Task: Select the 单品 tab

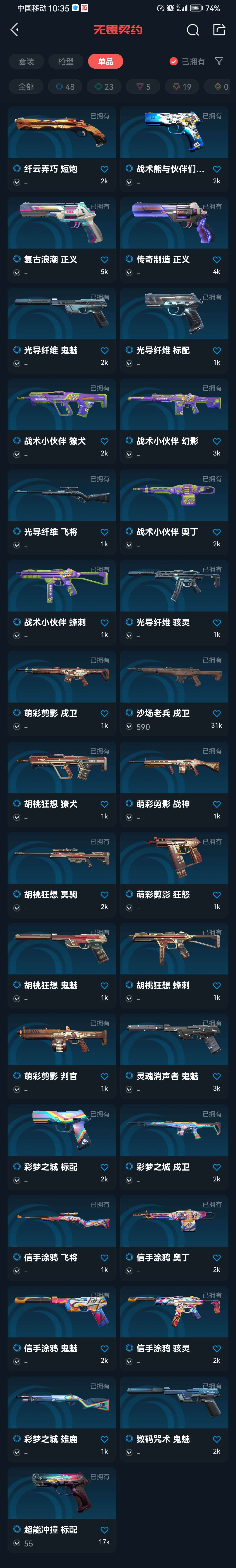Action: pyautogui.click(x=105, y=61)
